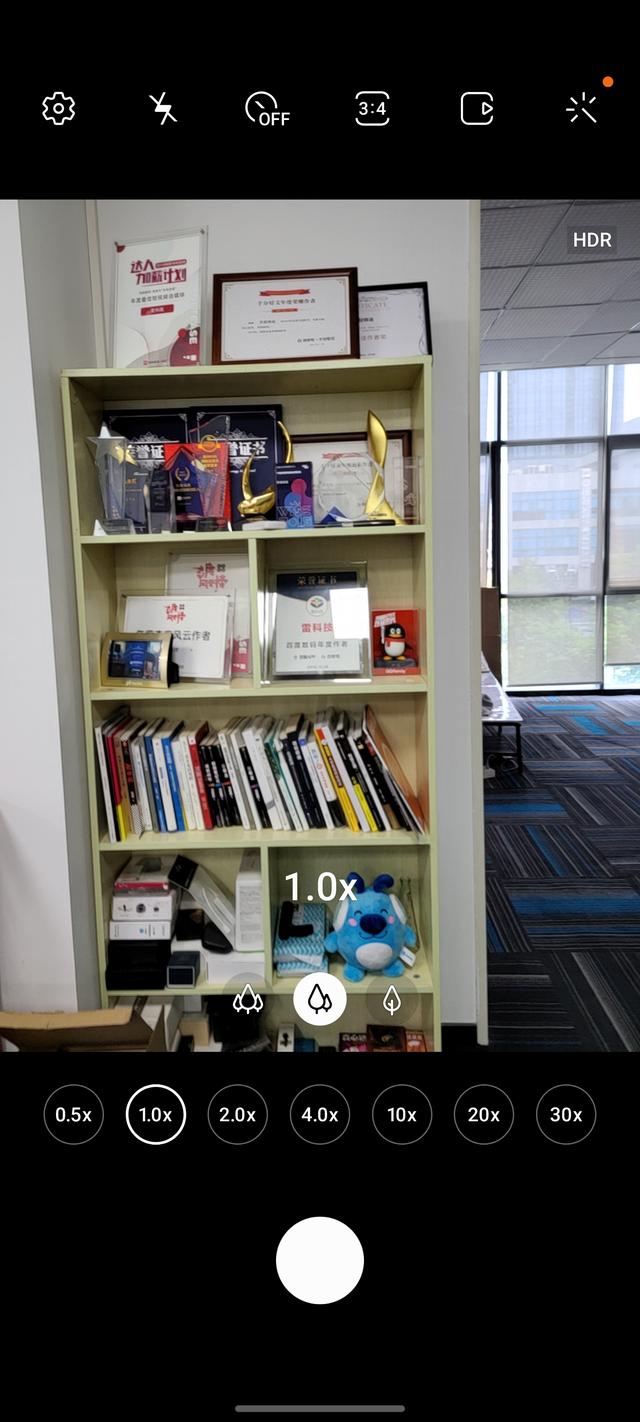Select the 1.0x zoom level

(x=156, y=1114)
